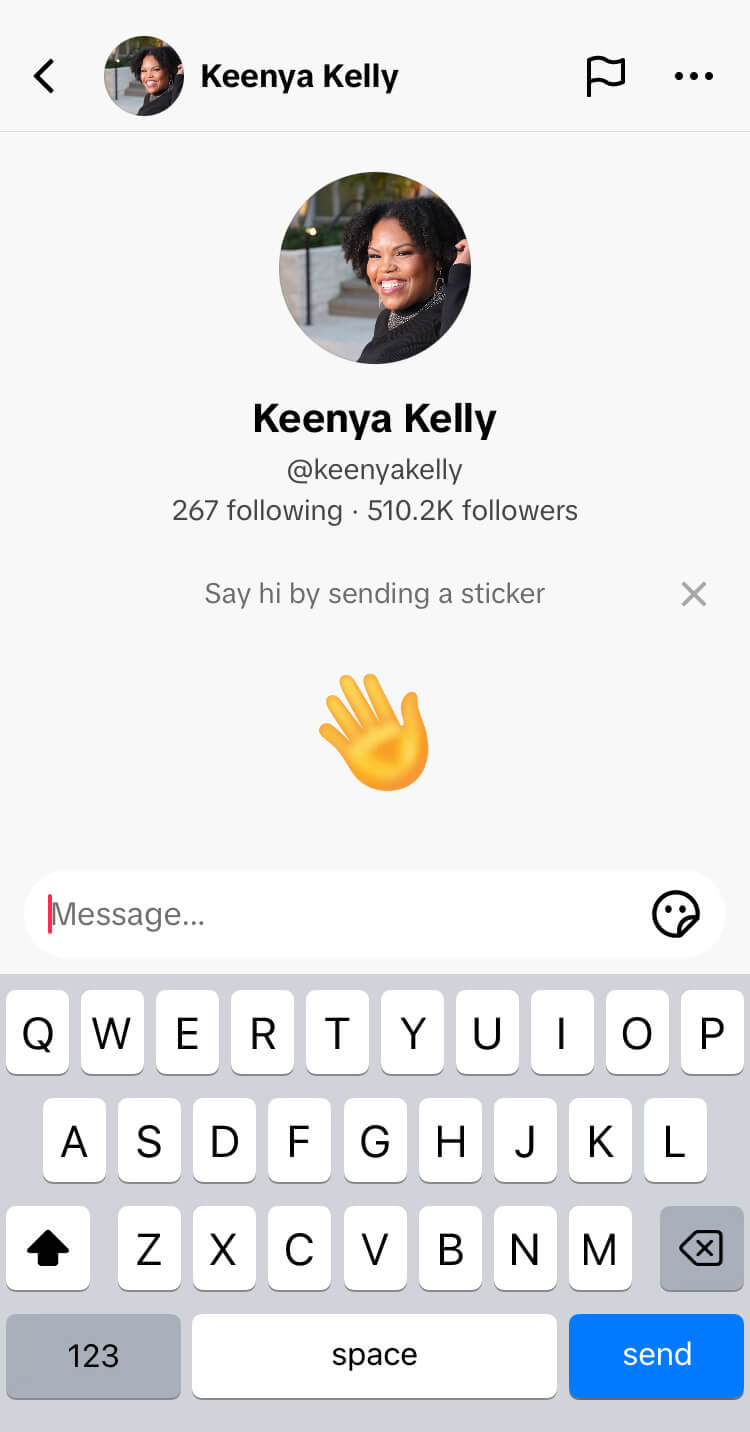Dismiss the 'Say hi by sending a sticker' prompt
This screenshot has height=1432, width=750.
[693, 594]
